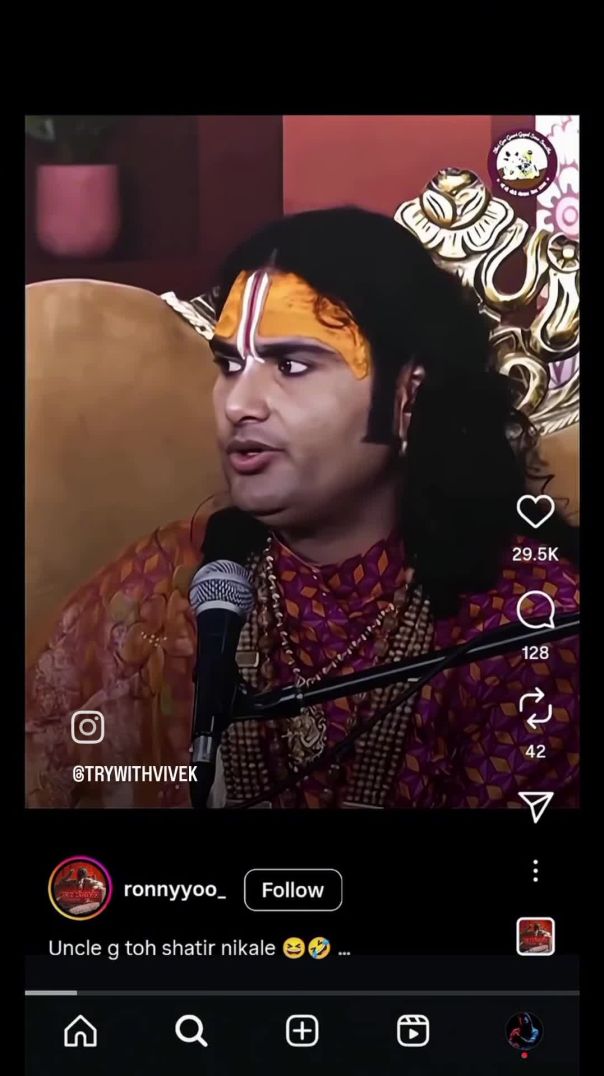Open the reel's audio track thumbnail
Image resolution: width=604 pixels, height=1076 pixels.
click(x=535, y=937)
